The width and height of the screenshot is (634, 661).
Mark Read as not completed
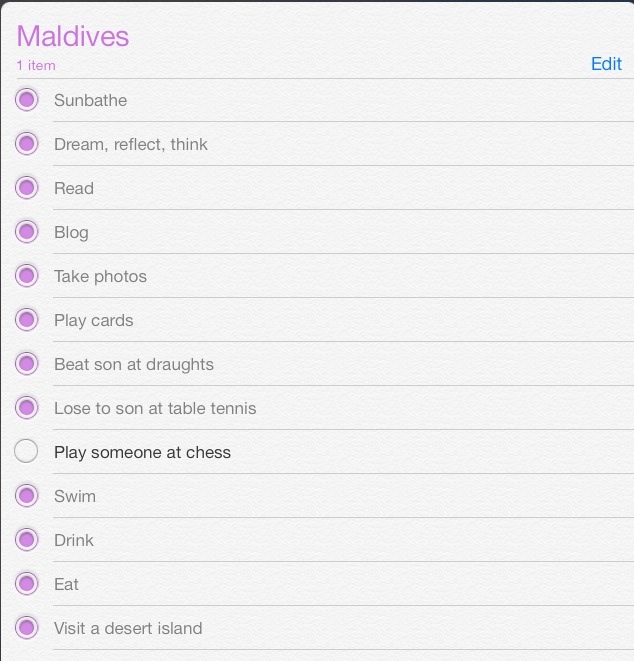pos(27,188)
